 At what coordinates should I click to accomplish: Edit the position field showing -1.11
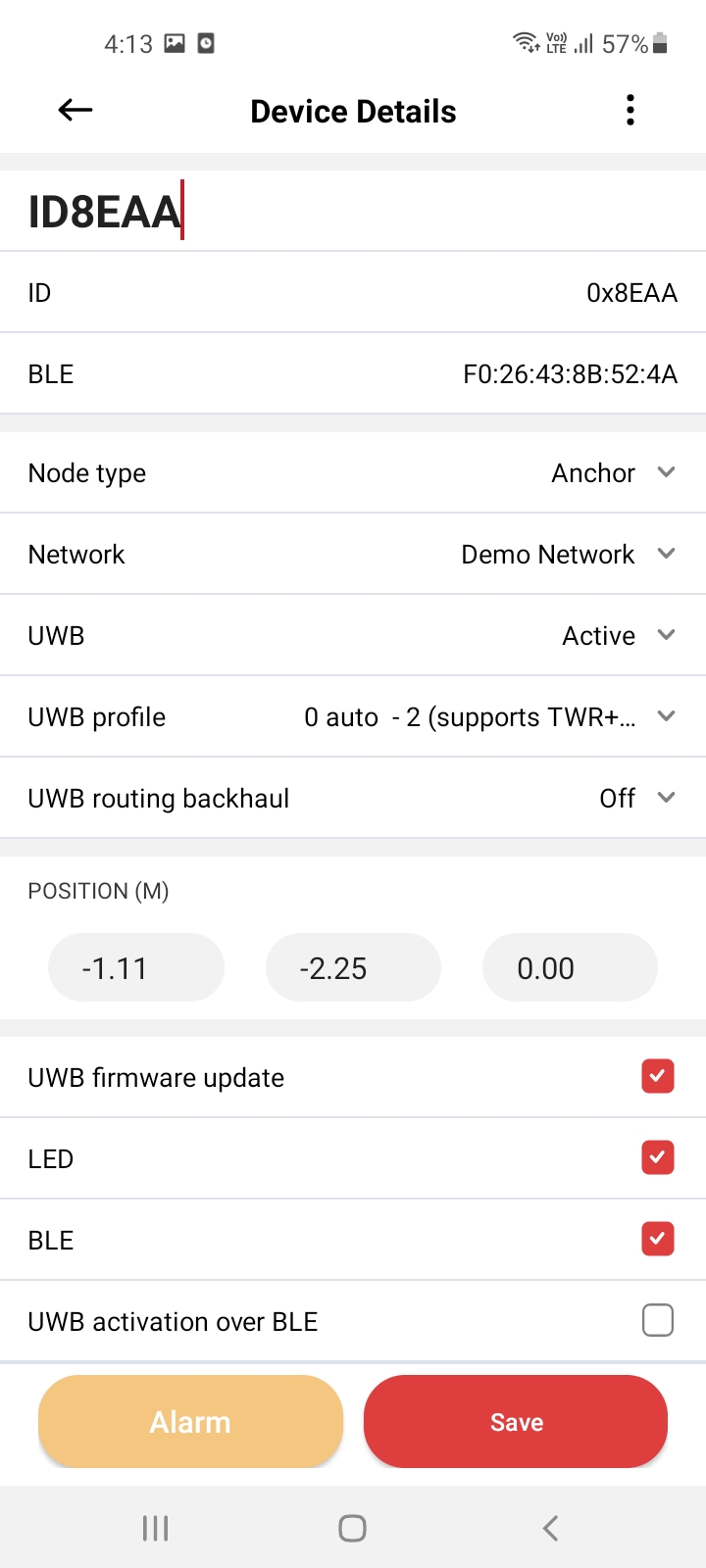[x=136, y=968]
